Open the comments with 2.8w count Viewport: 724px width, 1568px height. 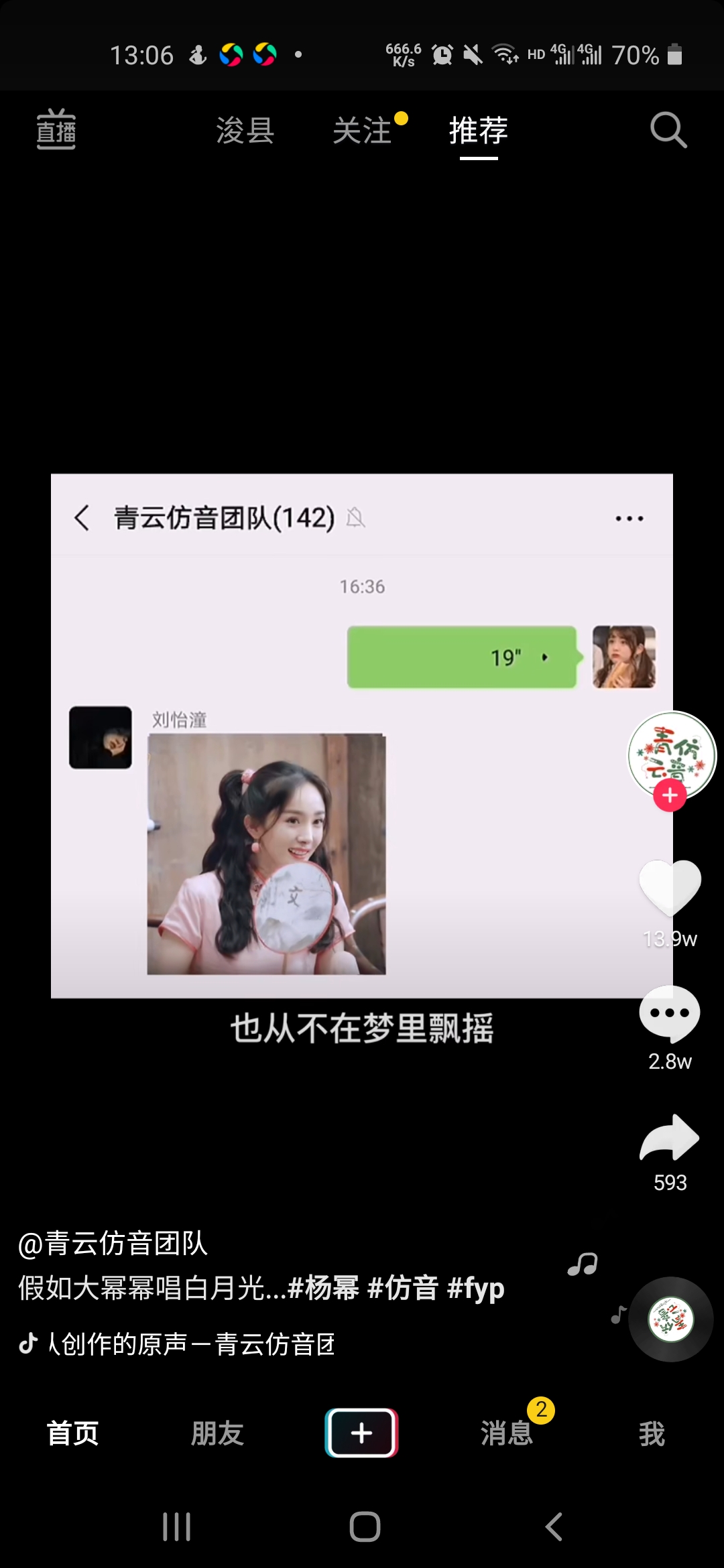click(670, 1015)
